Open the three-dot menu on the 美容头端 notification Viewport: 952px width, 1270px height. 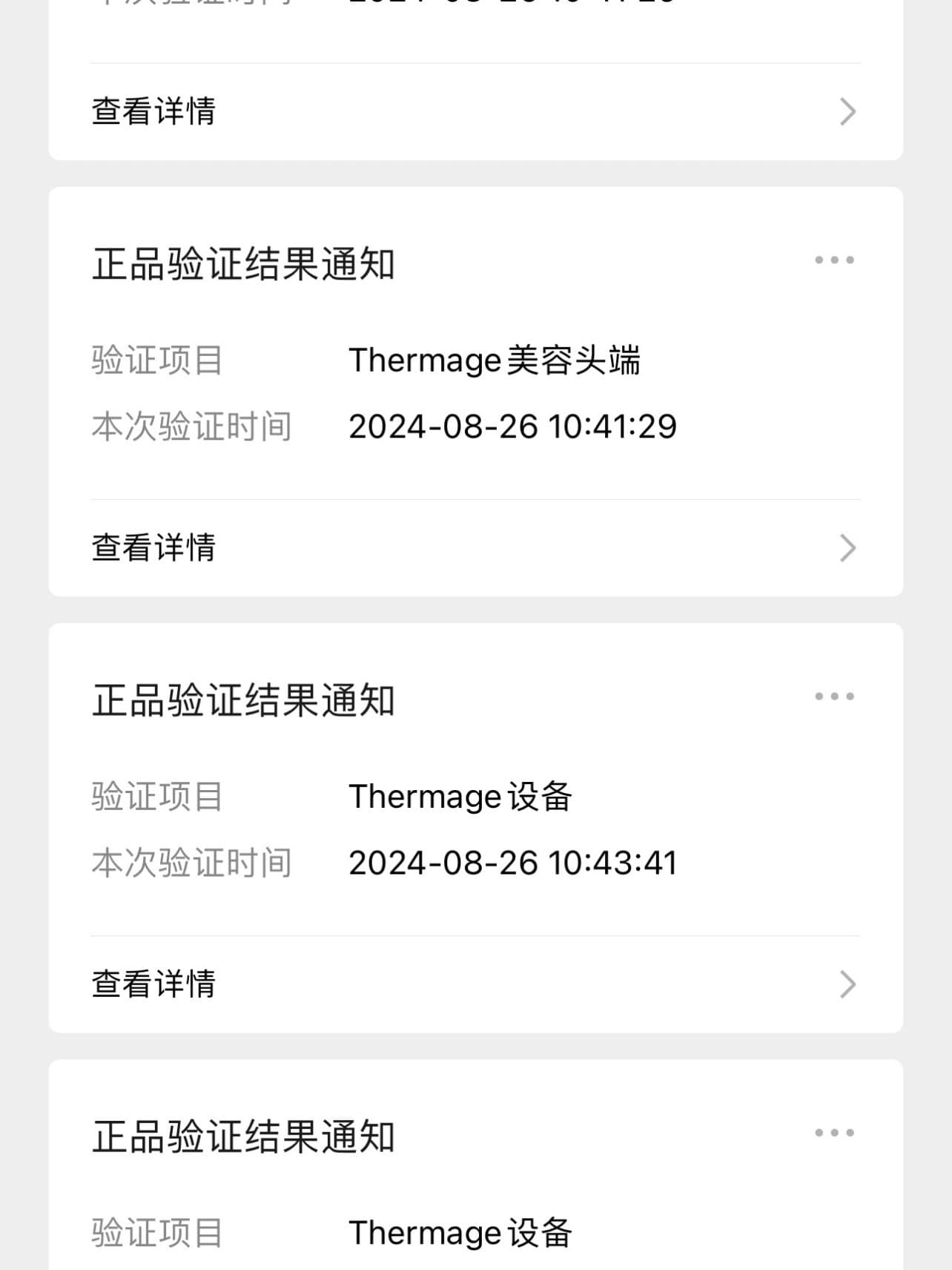click(834, 260)
